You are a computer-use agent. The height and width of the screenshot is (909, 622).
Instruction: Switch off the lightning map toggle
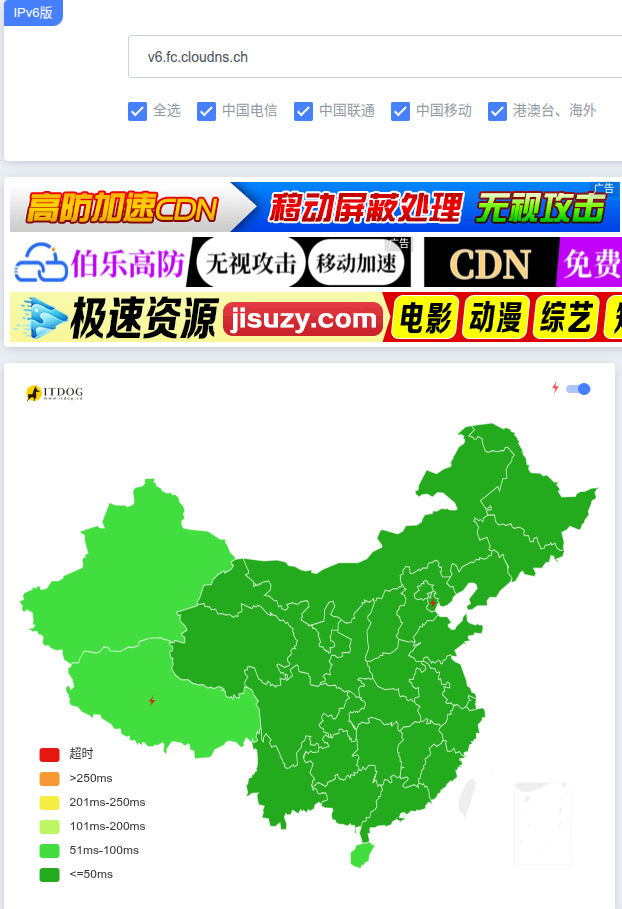(578, 389)
